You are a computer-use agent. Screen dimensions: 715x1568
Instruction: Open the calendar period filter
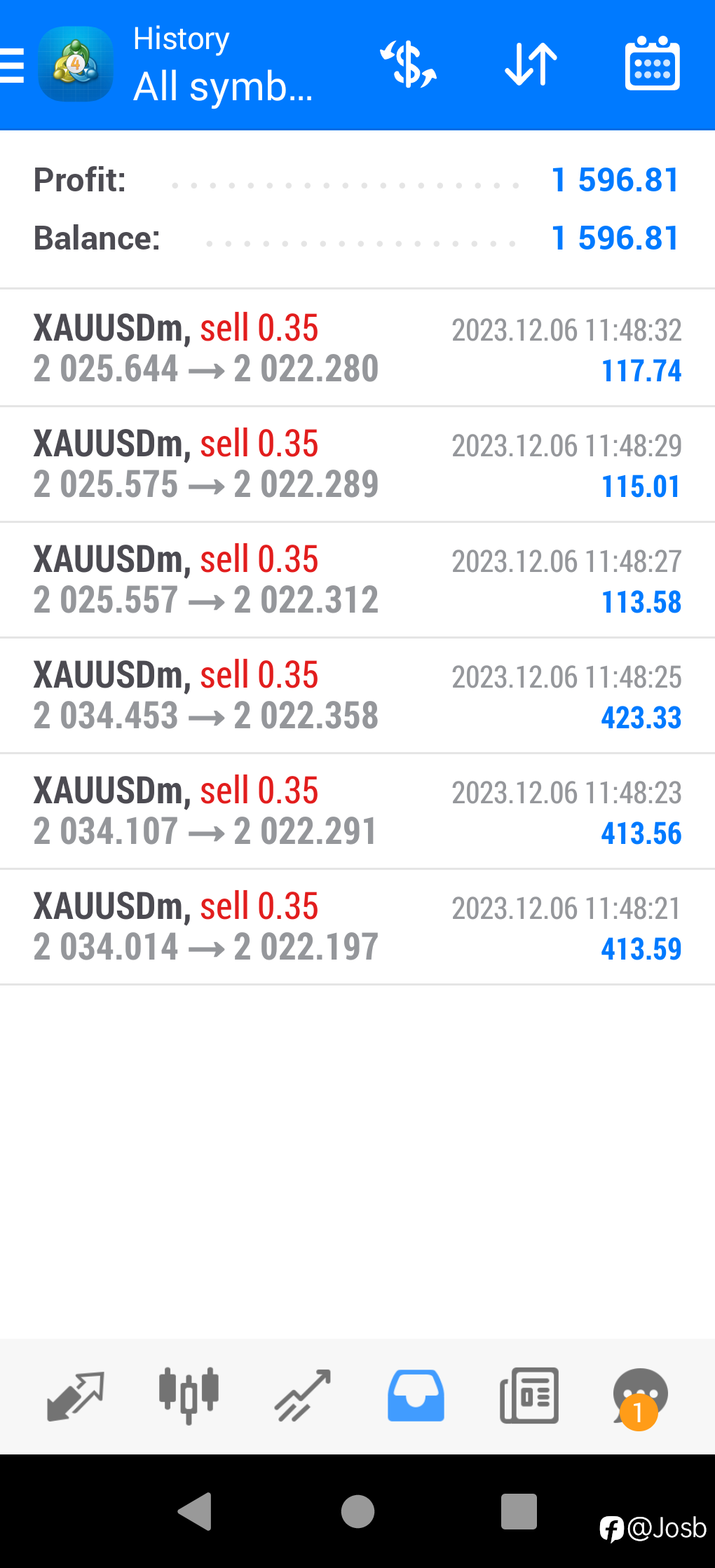(652, 64)
